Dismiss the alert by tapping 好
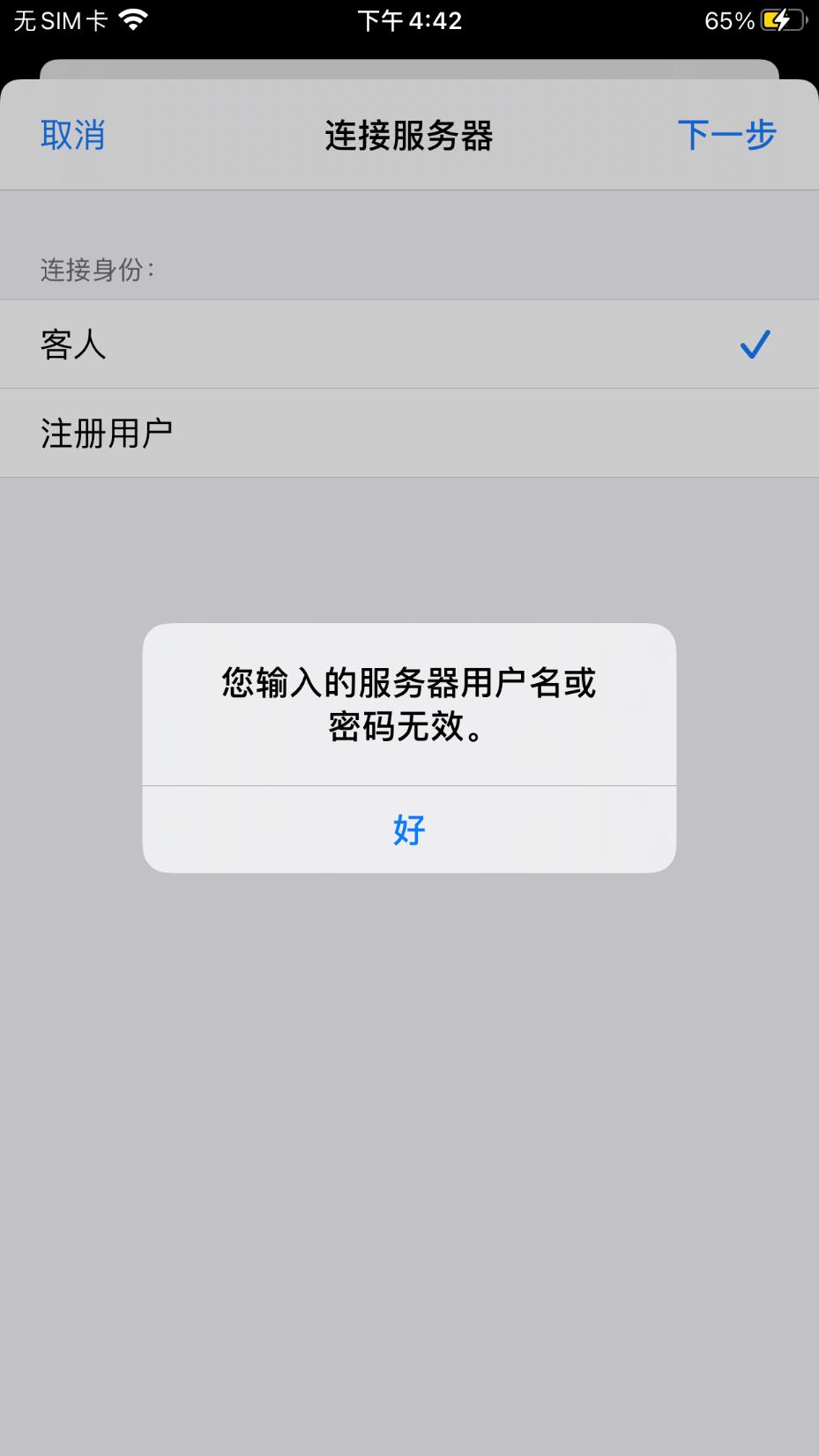Image resolution: width=819 pixels, height=1456 pixels. pos(409,828)
